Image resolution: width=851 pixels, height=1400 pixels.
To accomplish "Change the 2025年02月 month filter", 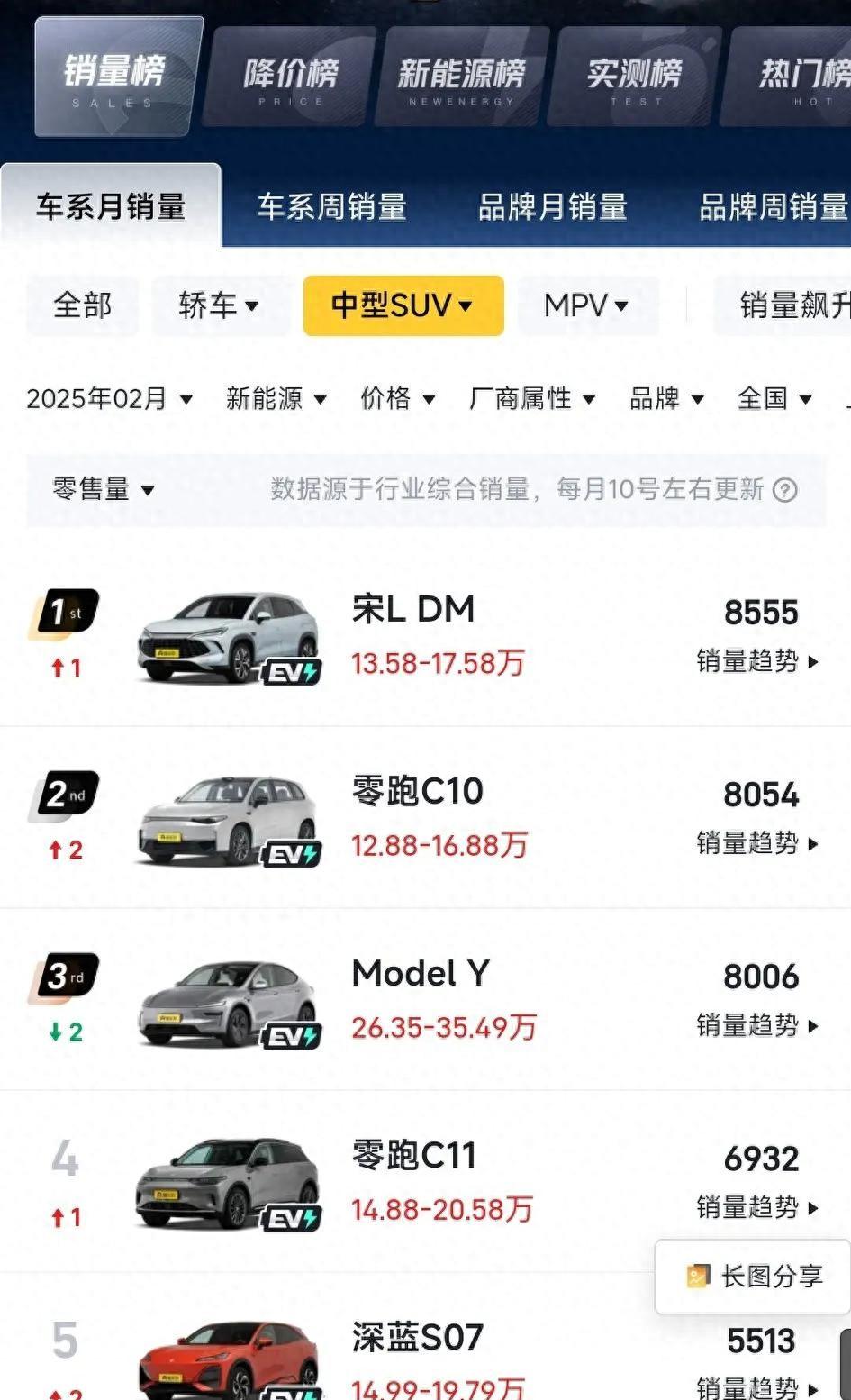I will 109,398.
